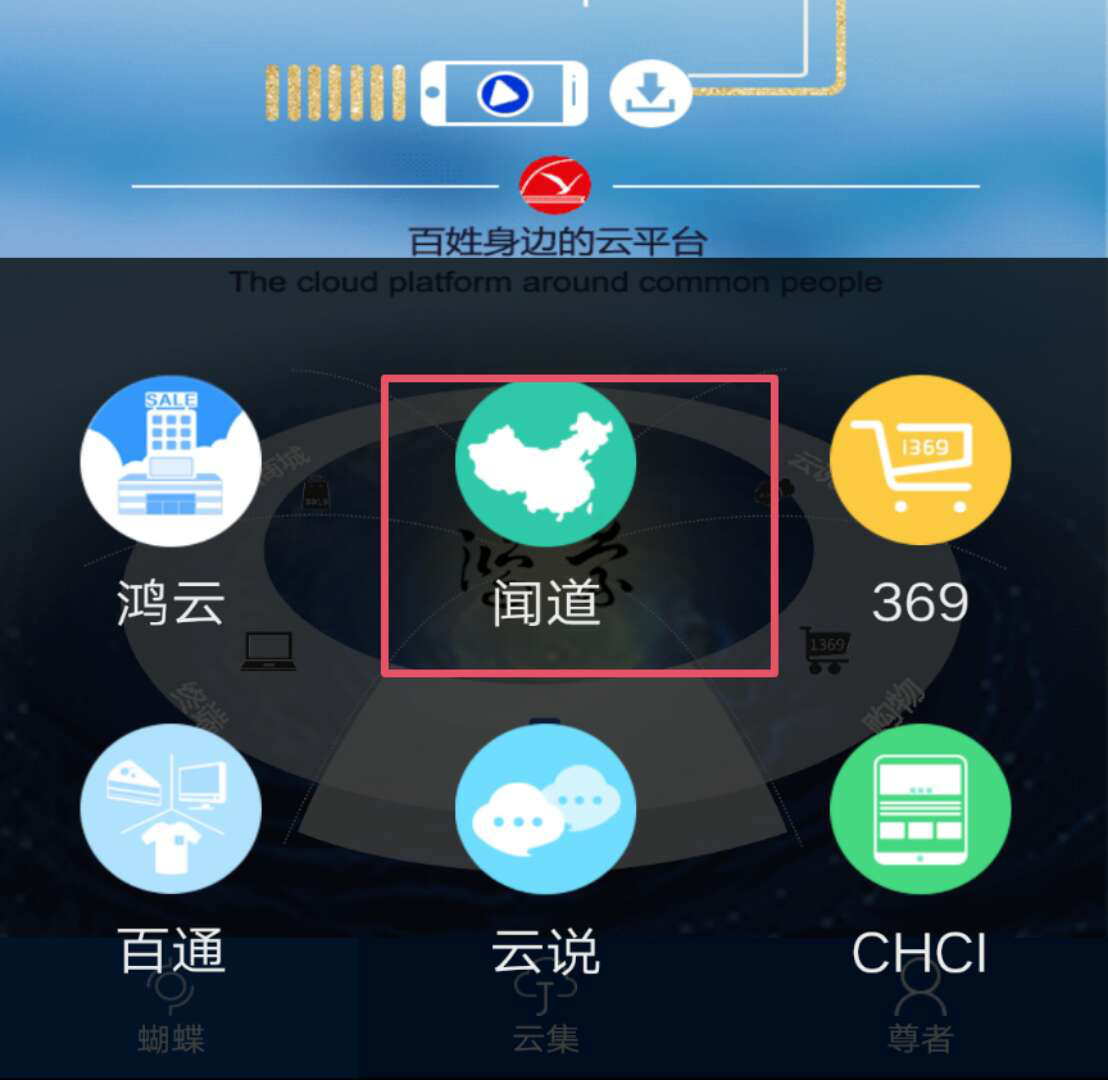The height and width of the screenshot is (1080, 1108).
Task: Open the 云说 chat bubbles icon
Action: [x=545, y=808]
